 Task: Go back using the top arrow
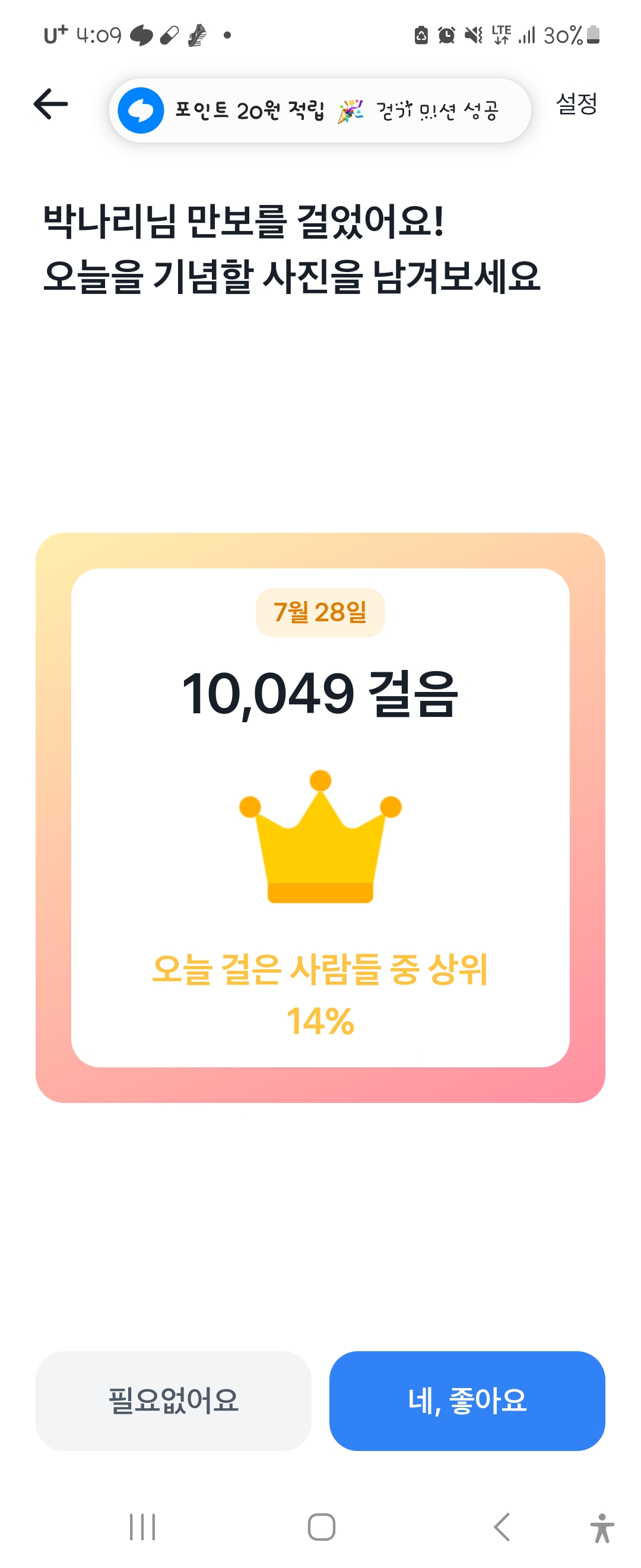pyautogui.click(x=50, y=104)
